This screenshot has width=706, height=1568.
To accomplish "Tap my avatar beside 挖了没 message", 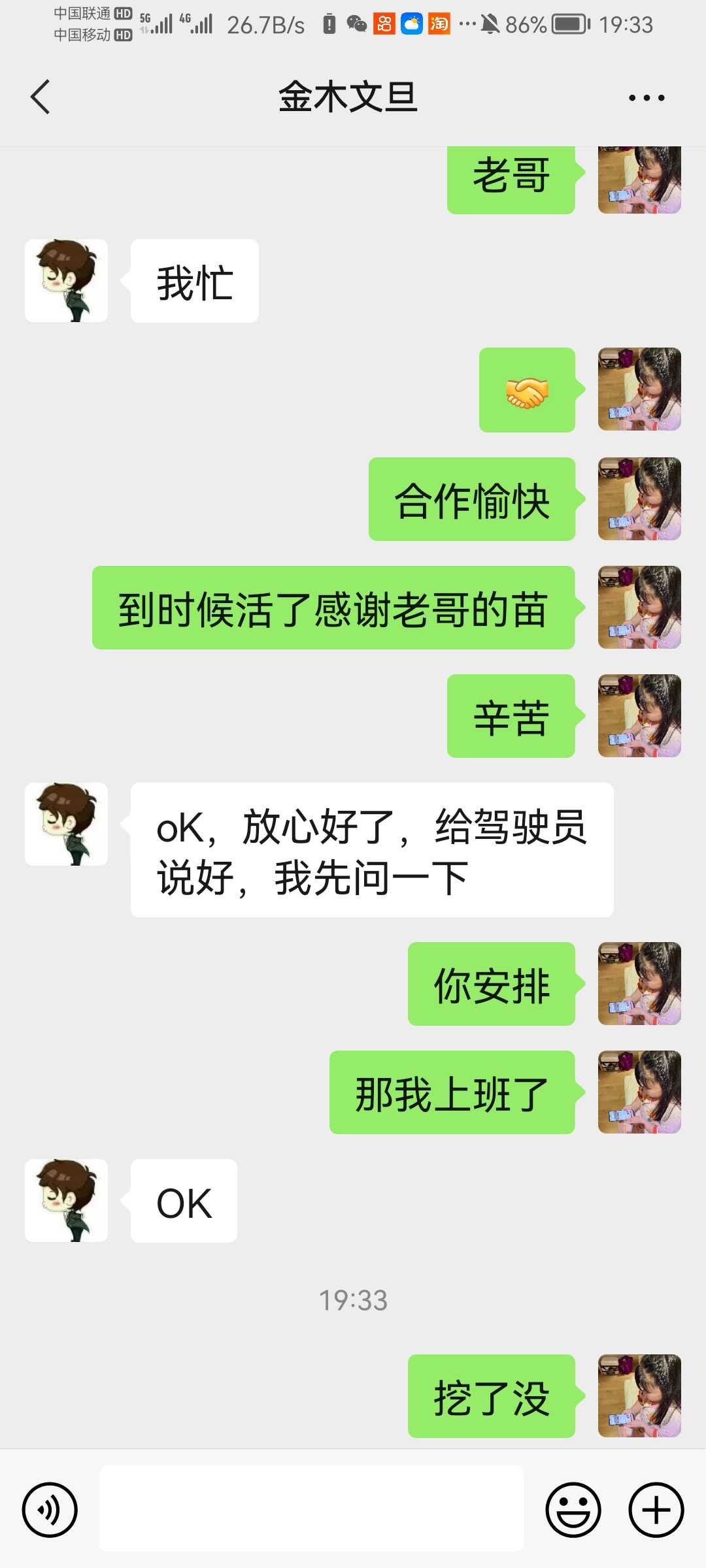I will pyautogui.click(x=639, y=1396).
